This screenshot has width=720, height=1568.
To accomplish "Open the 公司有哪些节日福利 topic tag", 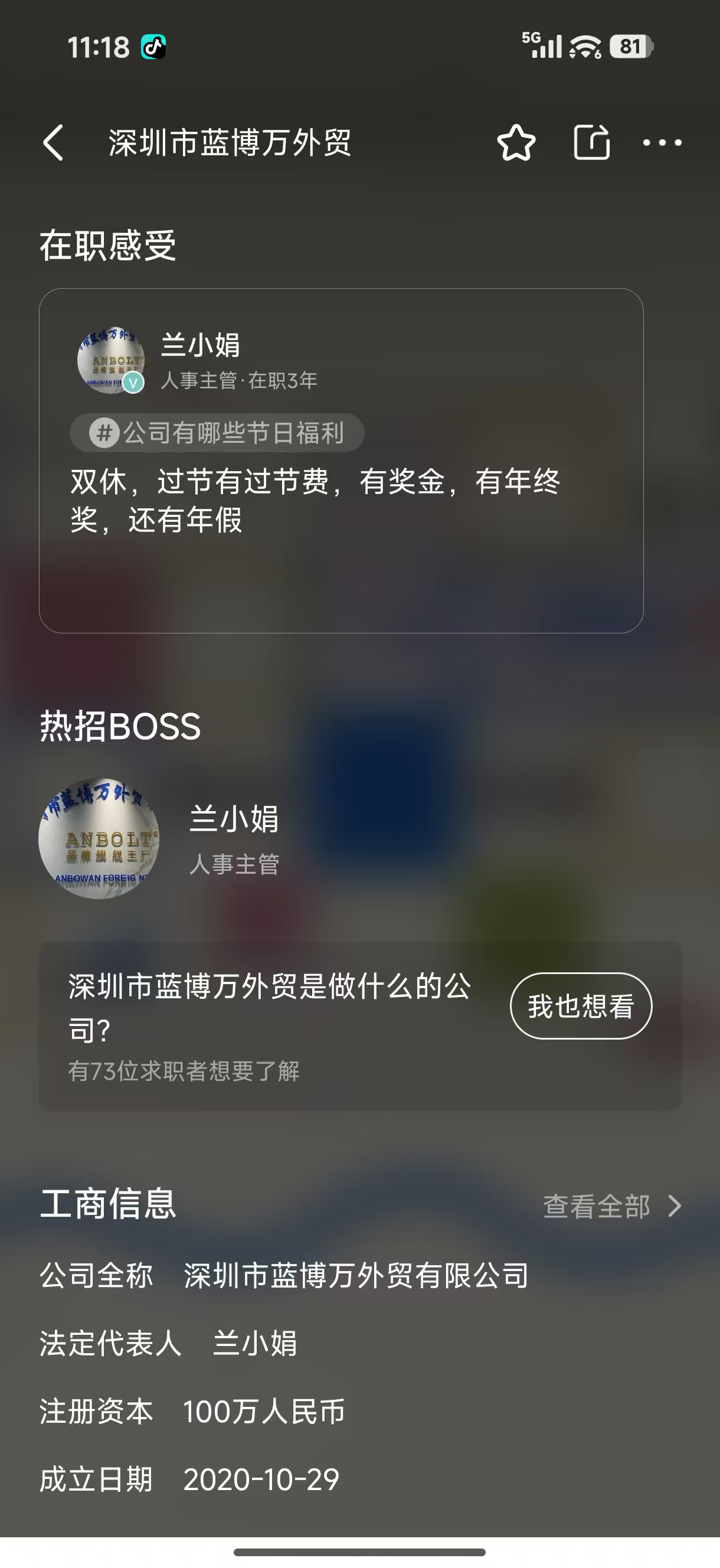I will click(217, 433).
